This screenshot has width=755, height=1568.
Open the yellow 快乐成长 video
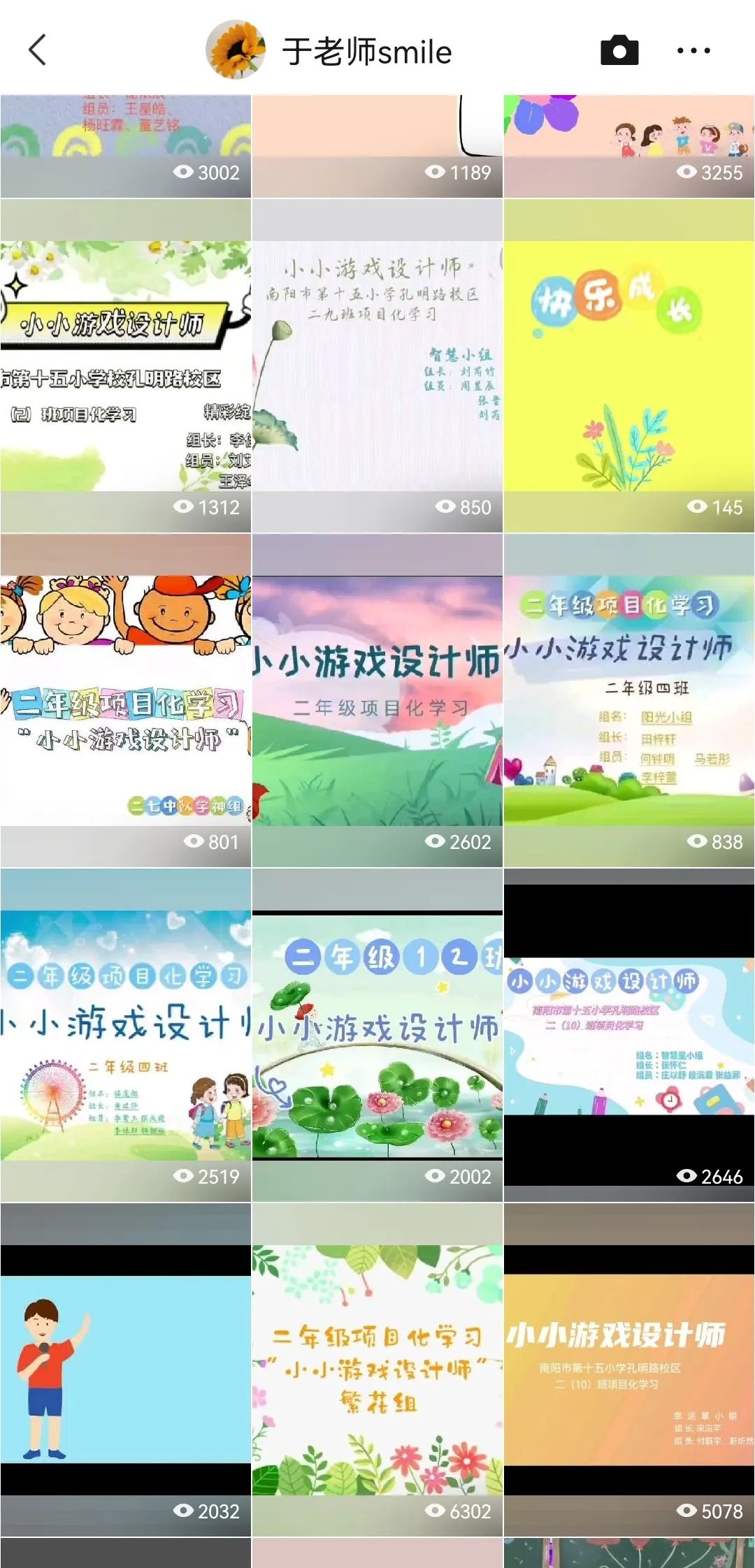click(629, 367)
